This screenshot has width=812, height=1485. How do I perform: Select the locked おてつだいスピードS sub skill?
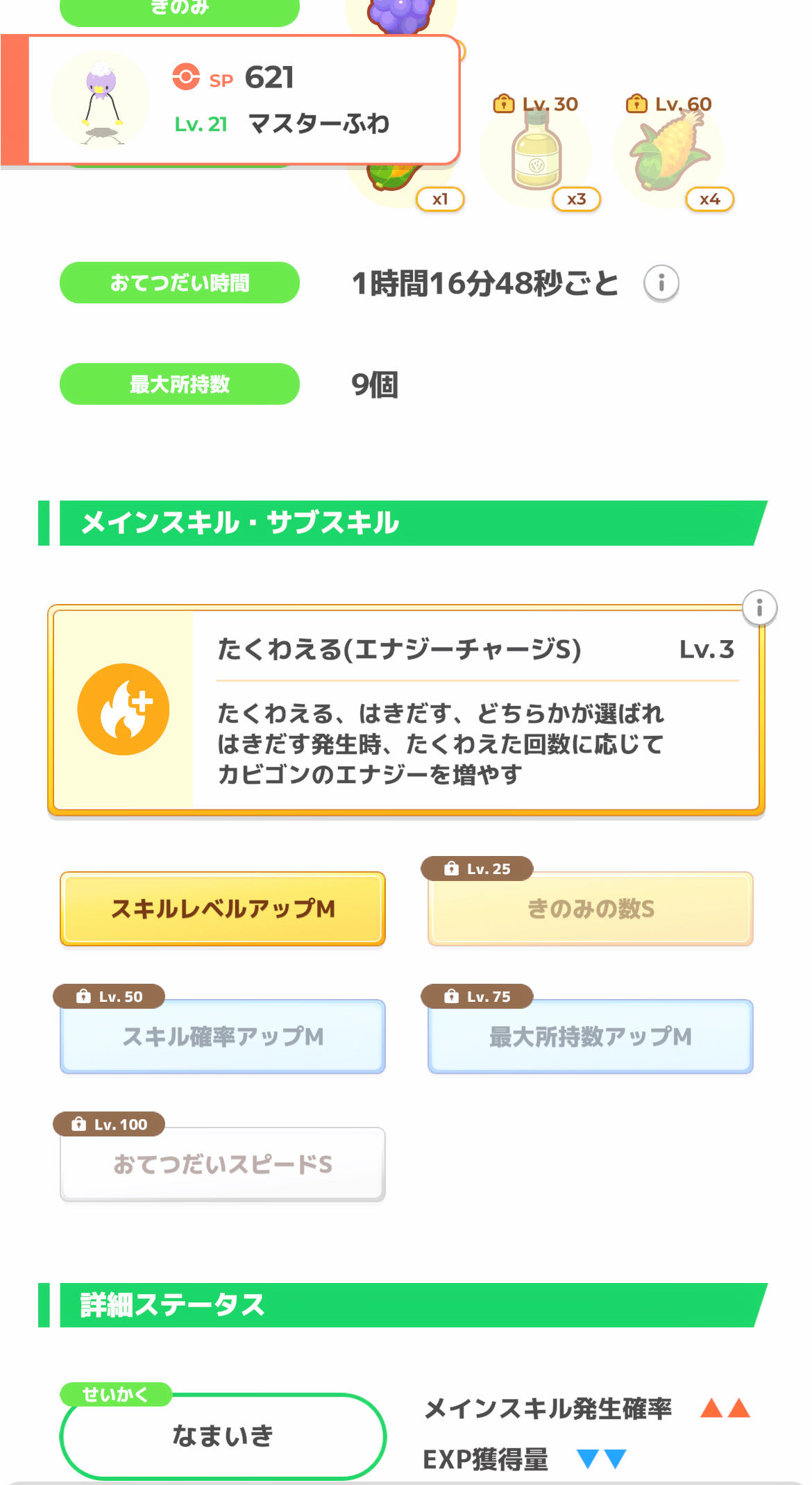[x=223, y=1164]
